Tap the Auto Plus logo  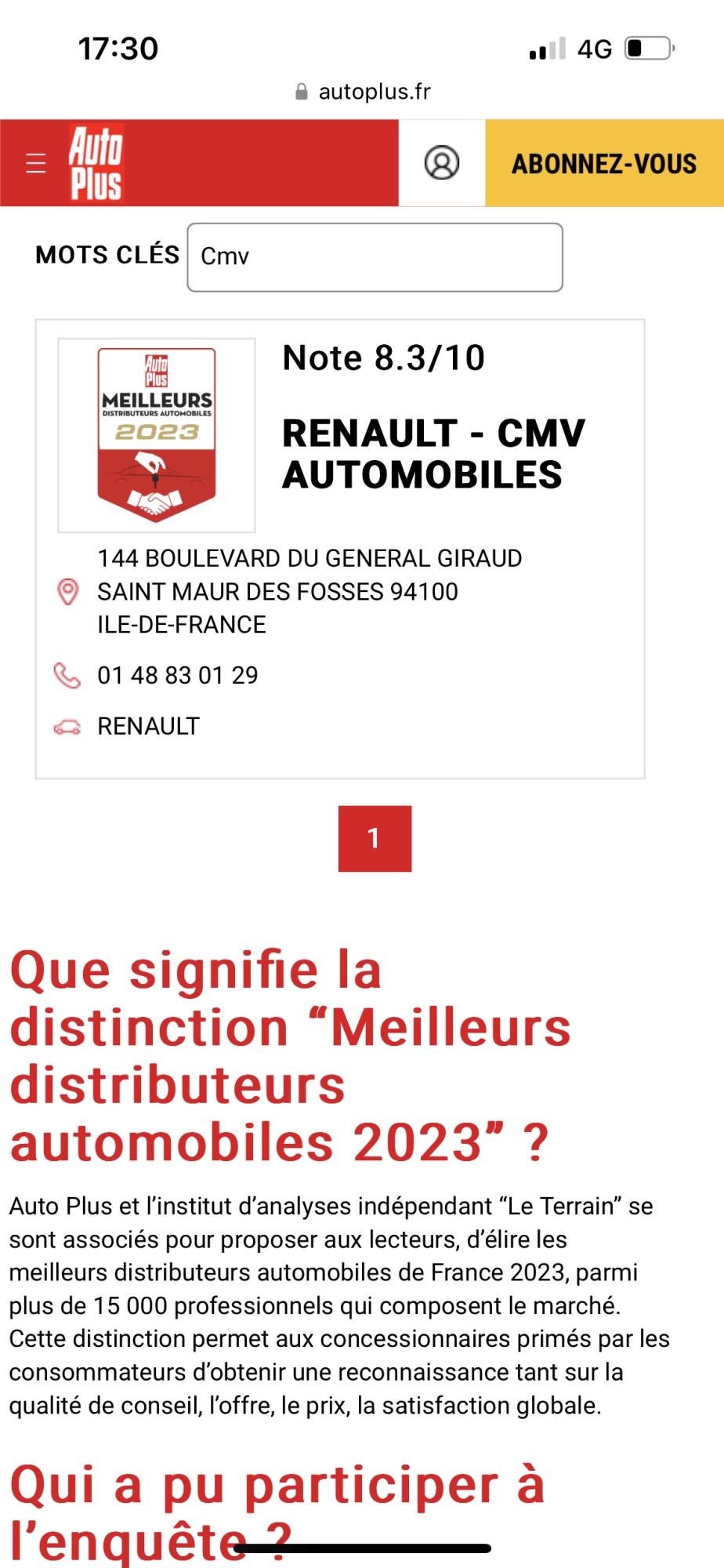(96, 163)
